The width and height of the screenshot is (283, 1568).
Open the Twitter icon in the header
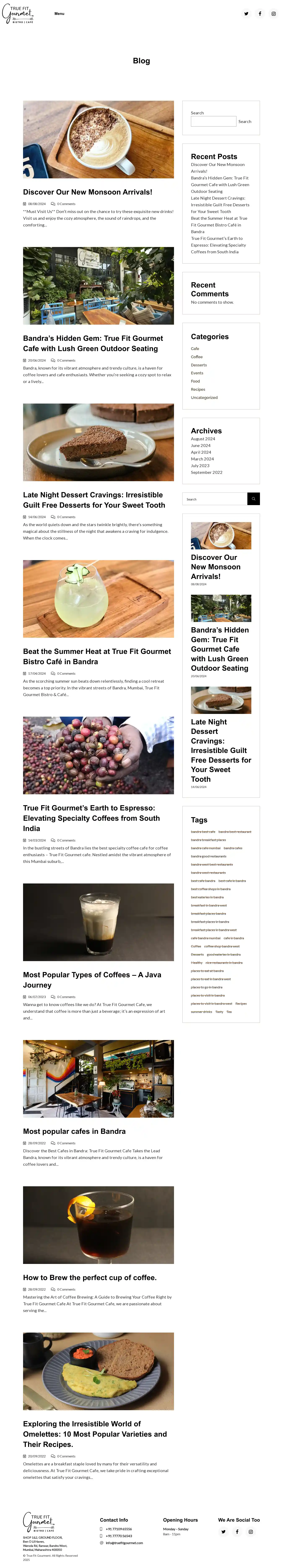coord(246,13)
